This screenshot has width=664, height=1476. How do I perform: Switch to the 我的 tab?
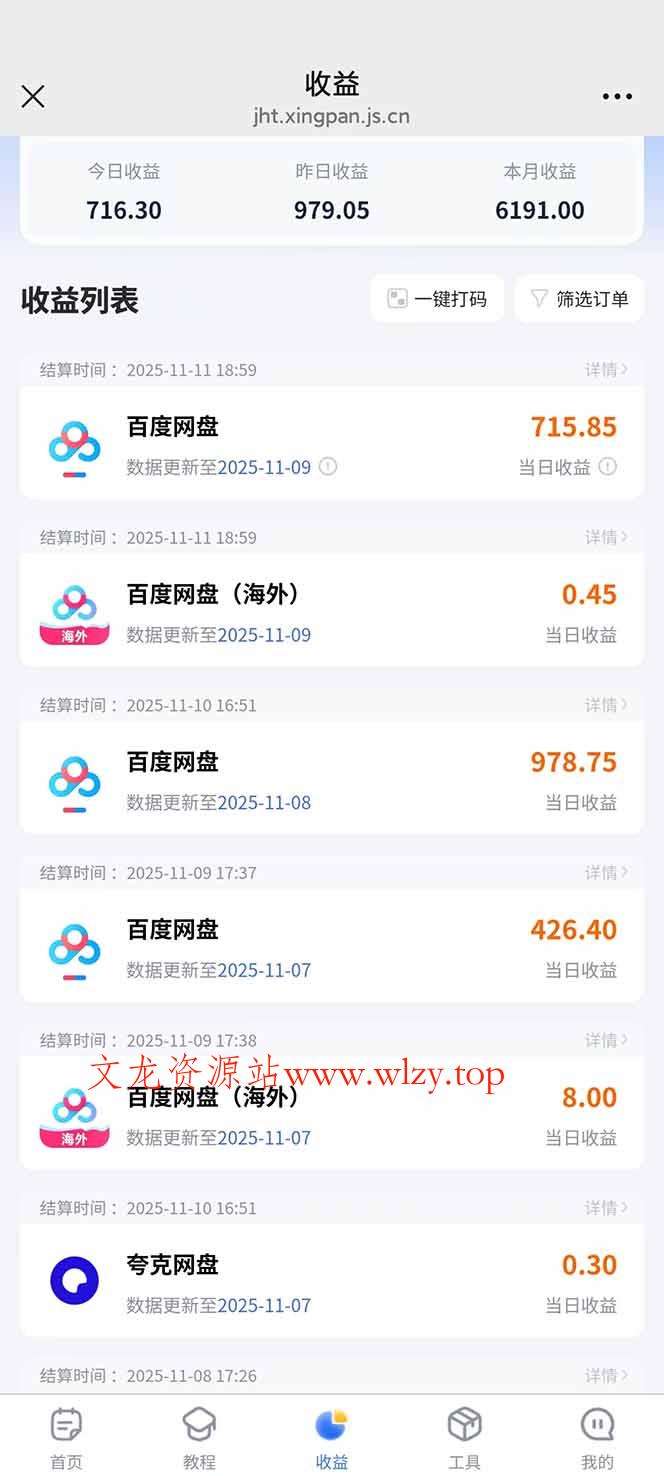pos(597,1436)
